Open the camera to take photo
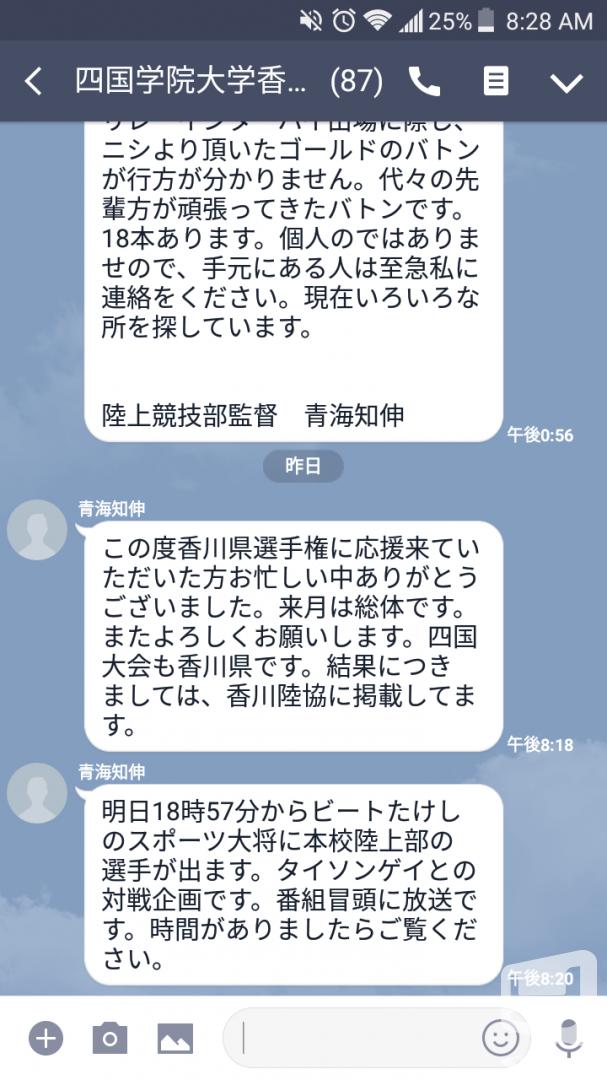The image size is (607, 1080). coord(110,1038)
